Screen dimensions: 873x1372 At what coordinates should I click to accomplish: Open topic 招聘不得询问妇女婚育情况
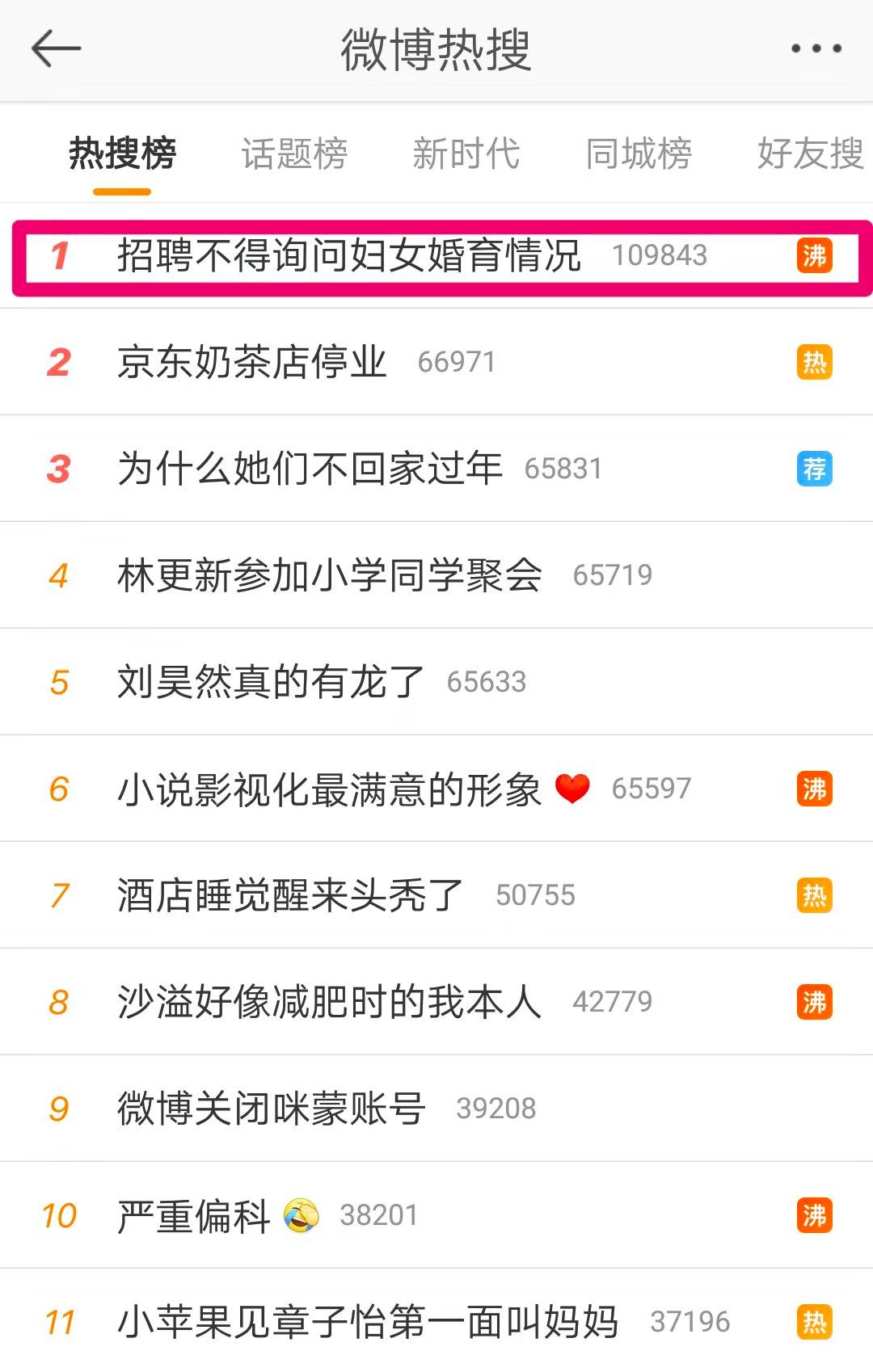coord(348,256)
